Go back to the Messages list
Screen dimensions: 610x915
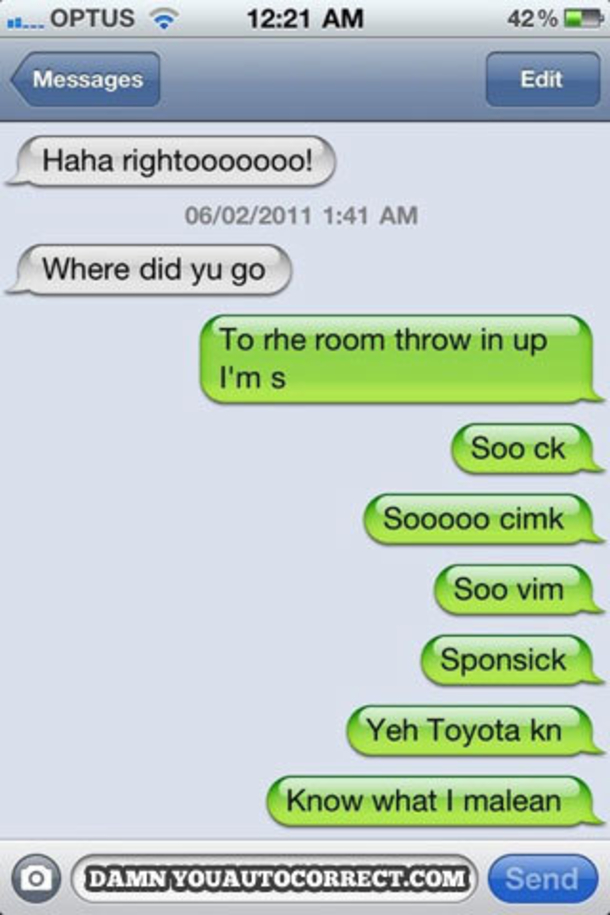(85, 80)
